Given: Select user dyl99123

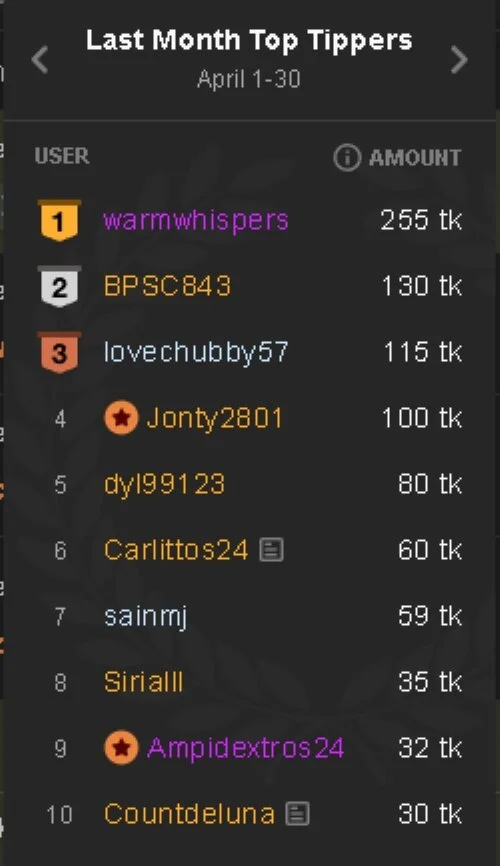Looking at the screenshot, I should pyautogui.click(x=165, y=484).
